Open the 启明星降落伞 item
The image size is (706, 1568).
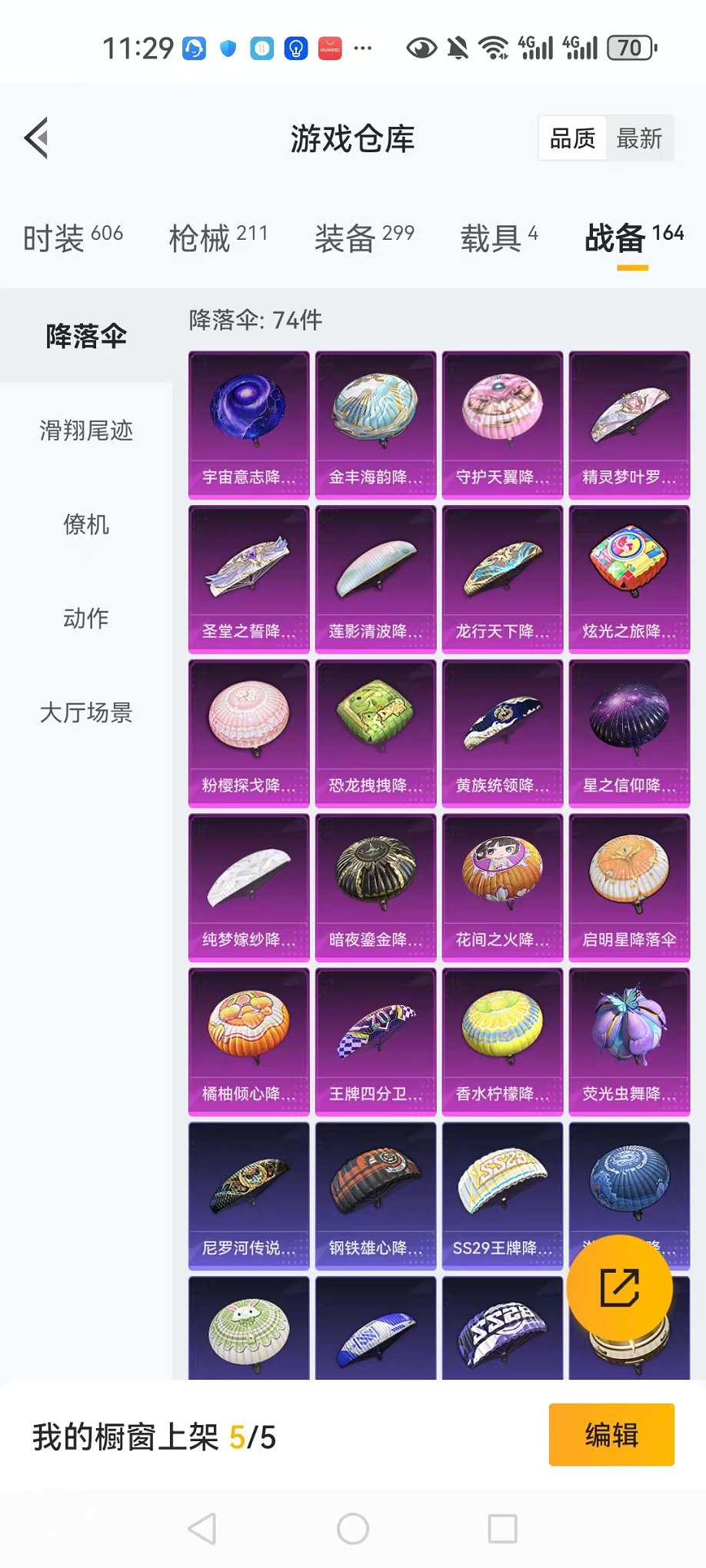pos(629,887)
